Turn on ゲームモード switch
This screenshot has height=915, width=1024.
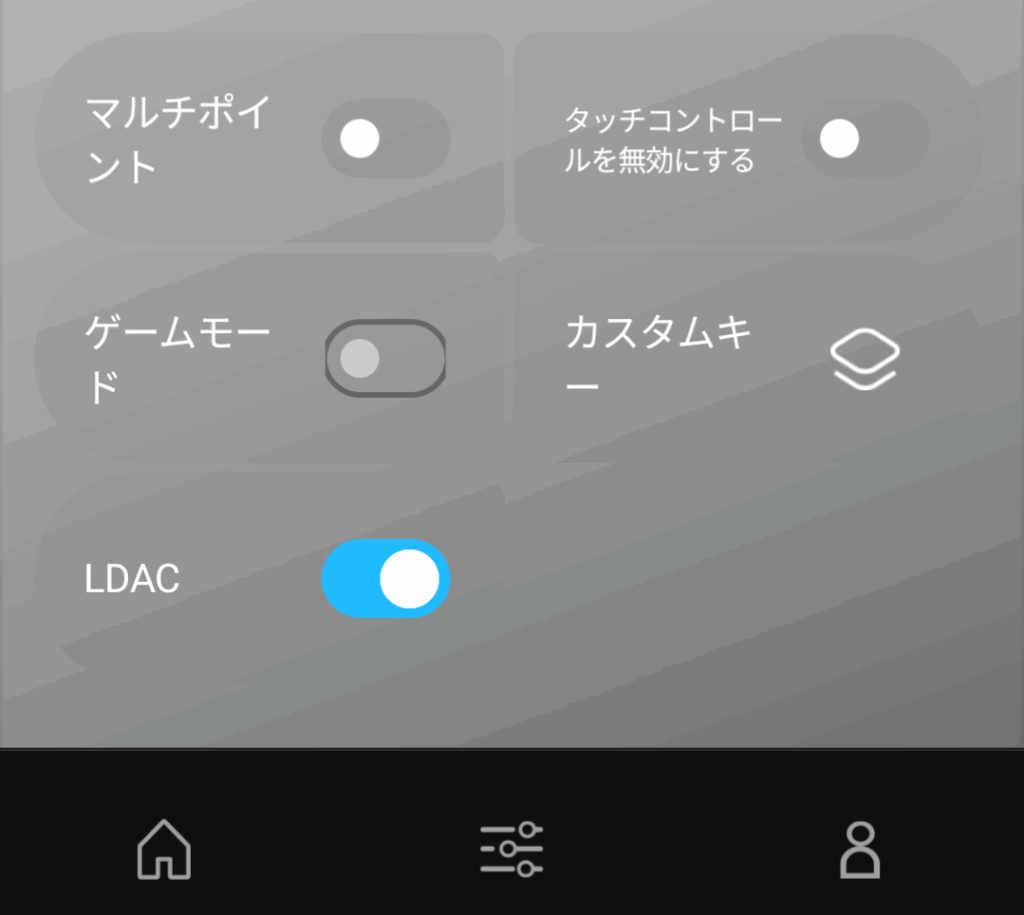click(x=385, y=358)
